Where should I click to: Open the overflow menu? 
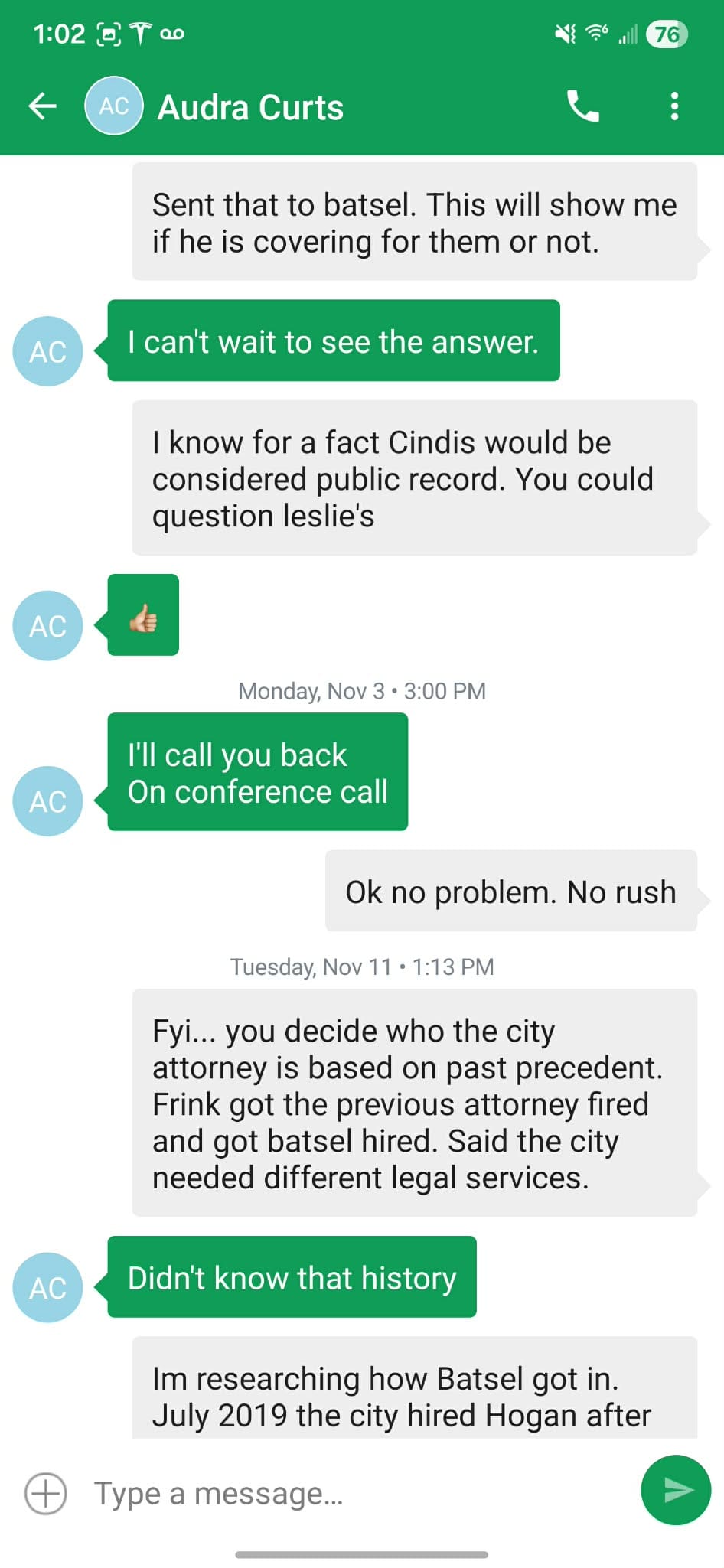pyautogui.click(x=673, y=106)
